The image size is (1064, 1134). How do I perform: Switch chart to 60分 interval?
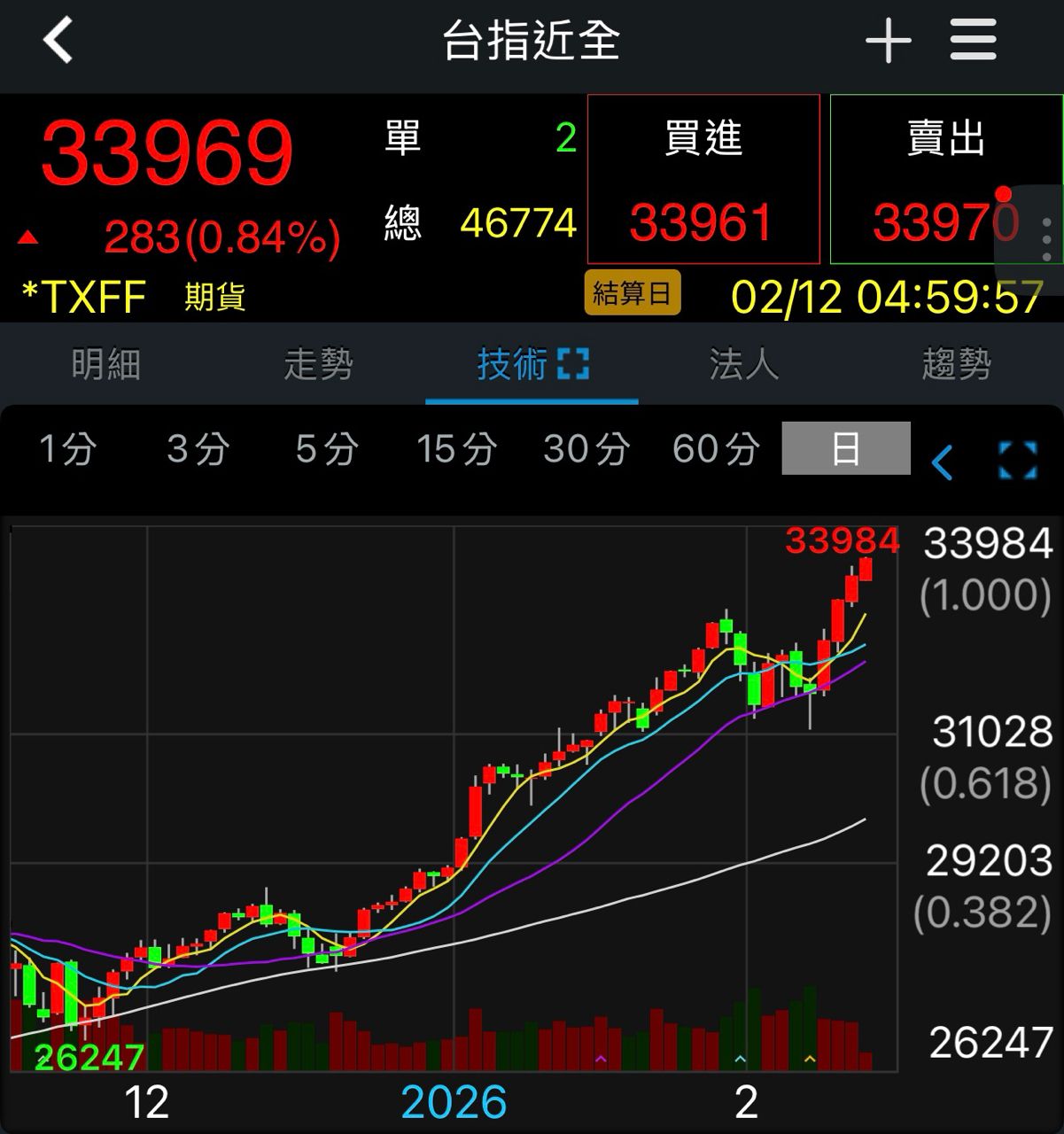coord(716,448)
